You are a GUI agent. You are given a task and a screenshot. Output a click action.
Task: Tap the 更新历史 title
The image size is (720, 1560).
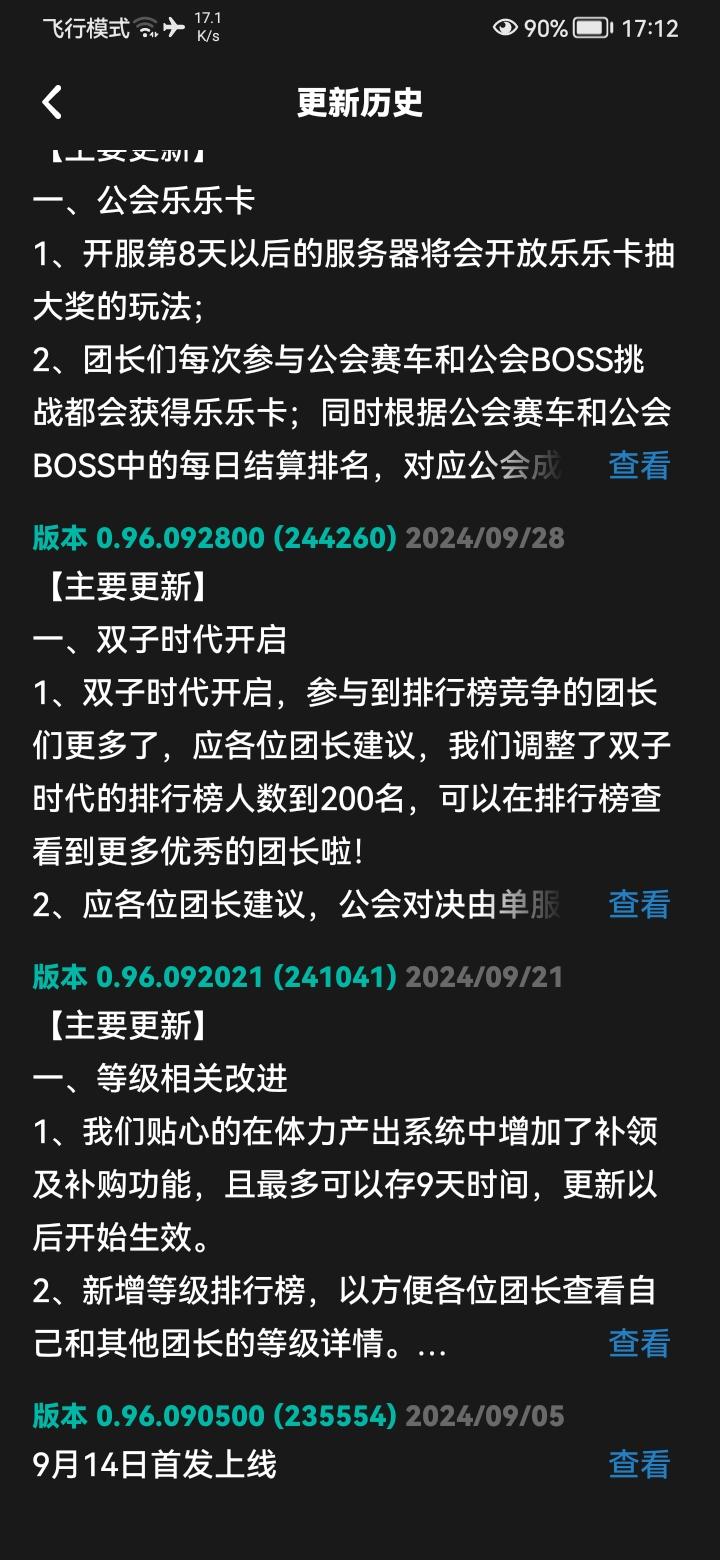(360, 103)
